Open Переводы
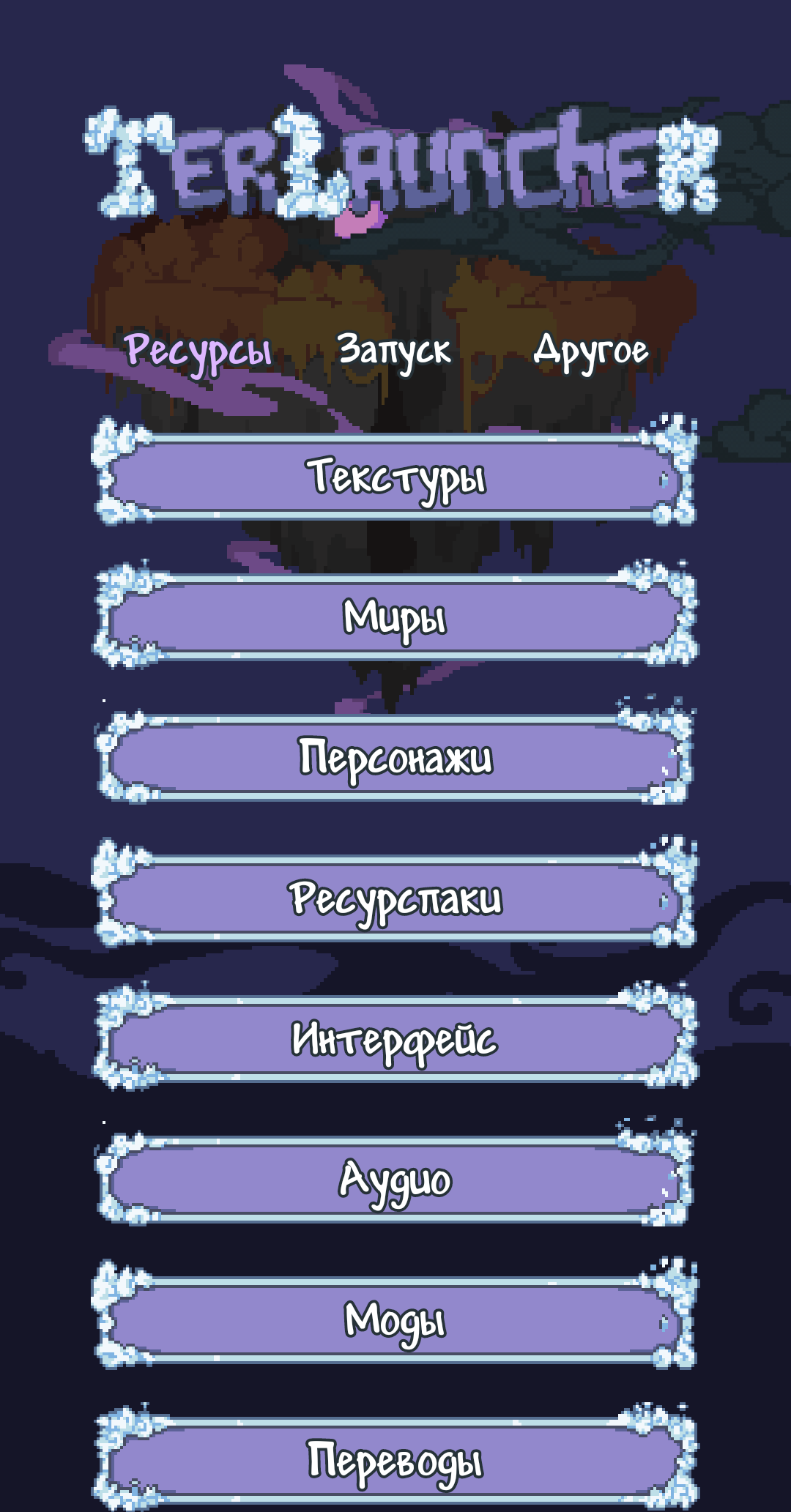 [x=395, y=1461]
